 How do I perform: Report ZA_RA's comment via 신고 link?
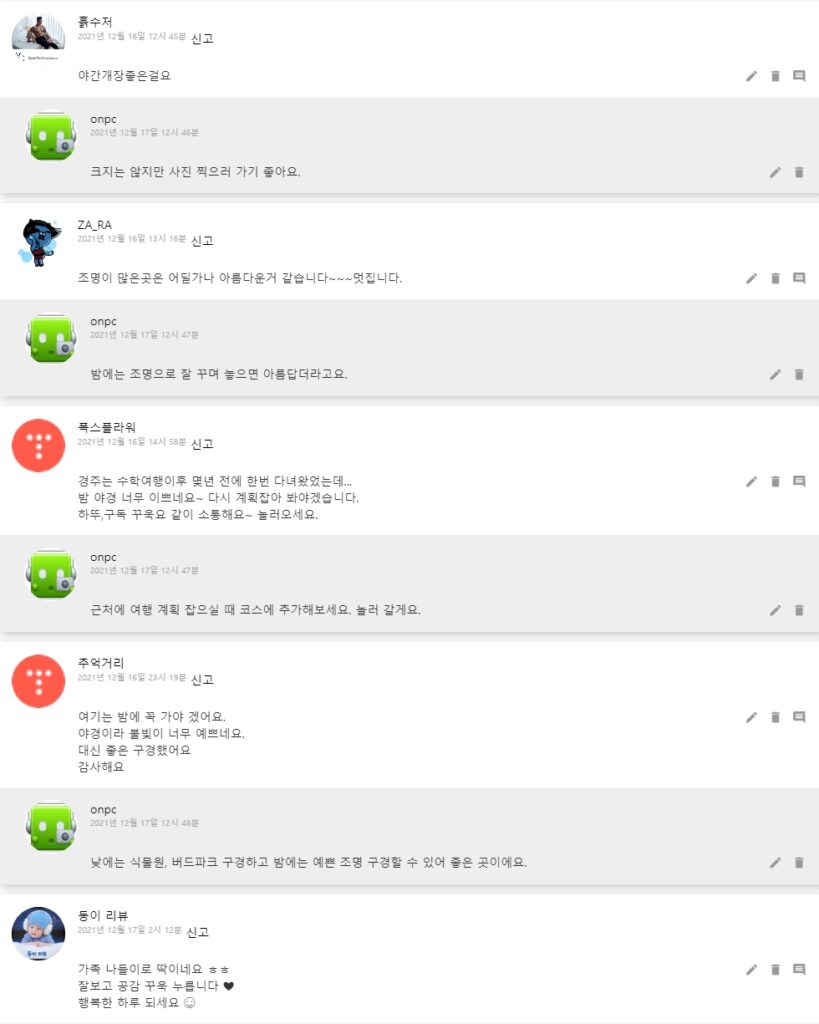(202, 241)
